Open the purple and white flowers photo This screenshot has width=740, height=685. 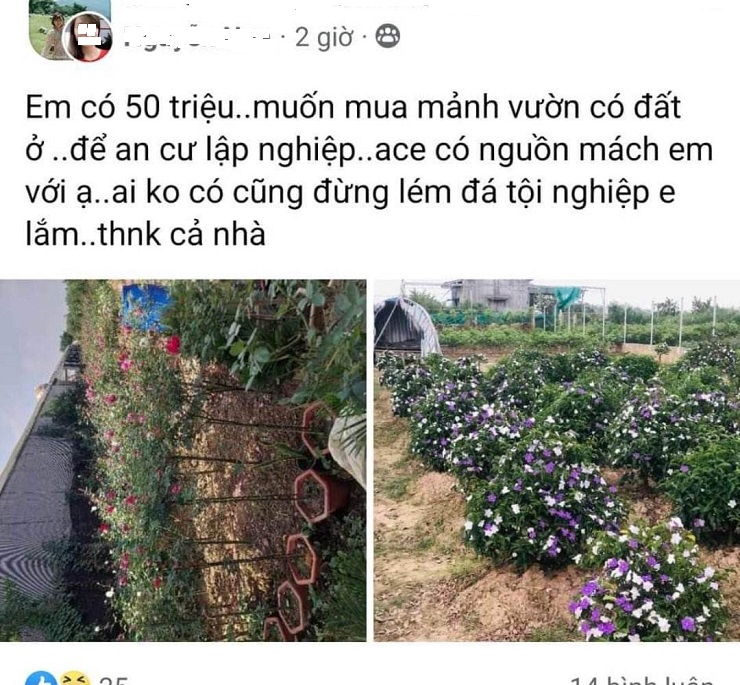tap(556, 460)
